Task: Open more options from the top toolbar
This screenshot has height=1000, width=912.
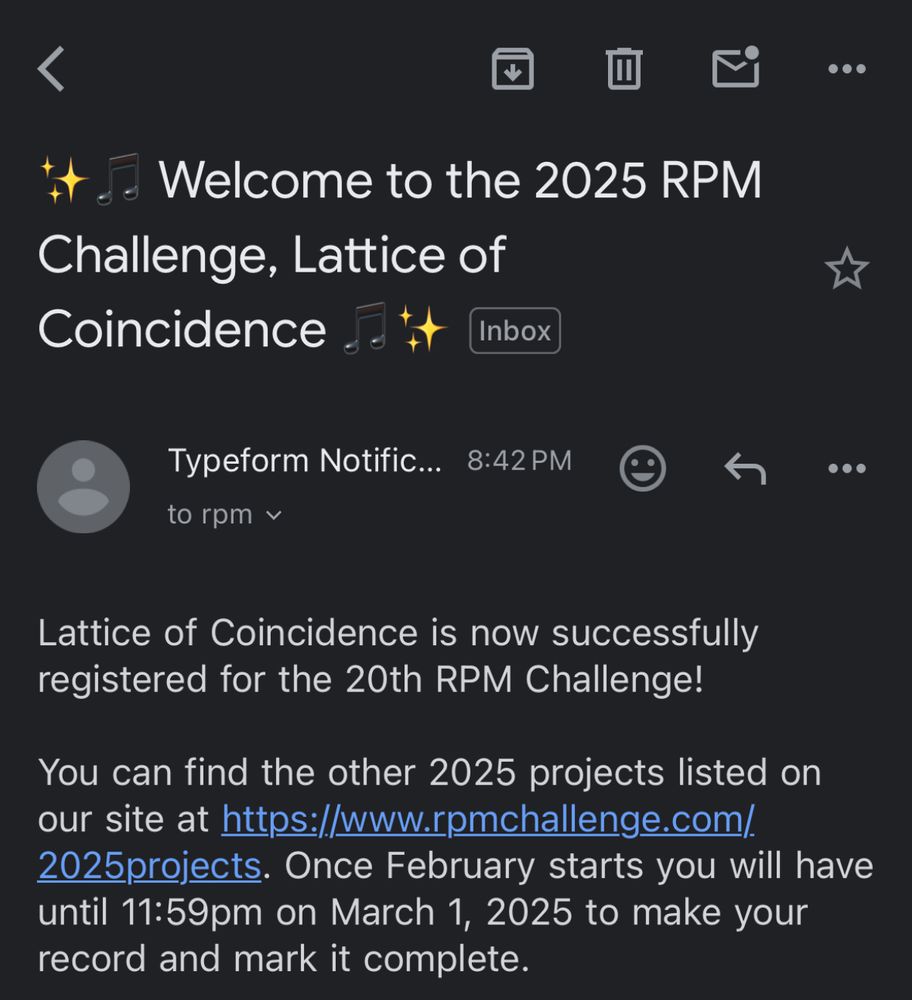Action: coord(846,68)
